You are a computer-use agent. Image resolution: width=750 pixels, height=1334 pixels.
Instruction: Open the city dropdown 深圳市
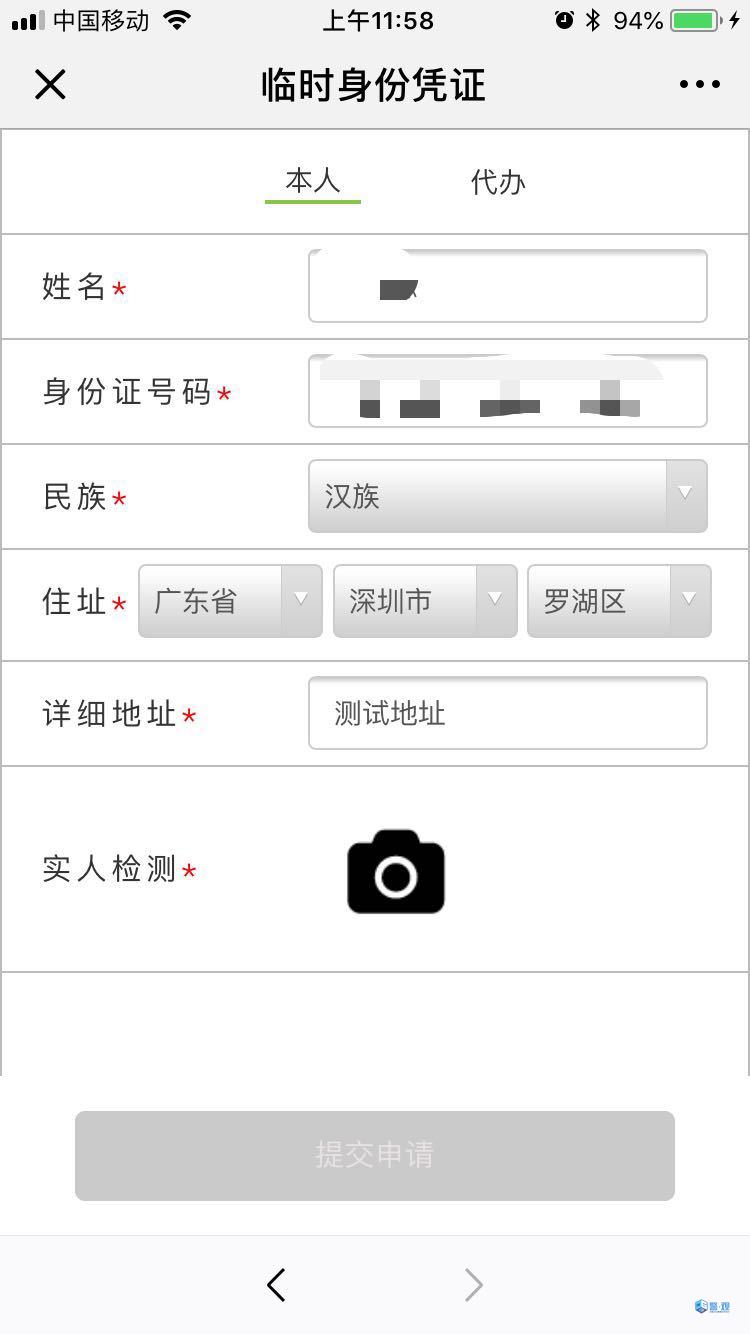point(425,601)
